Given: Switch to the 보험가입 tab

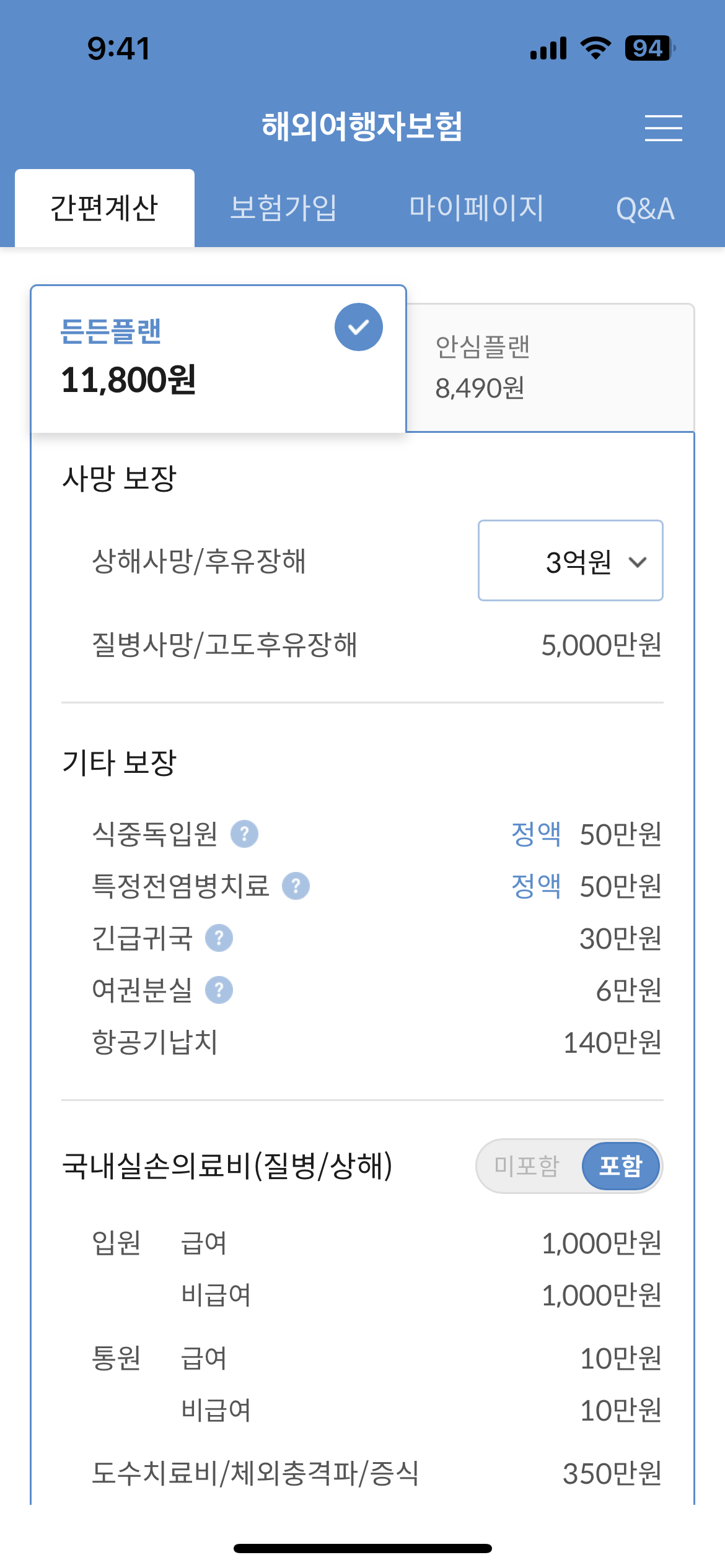Looking at the screenshot, I should (283, 208).
